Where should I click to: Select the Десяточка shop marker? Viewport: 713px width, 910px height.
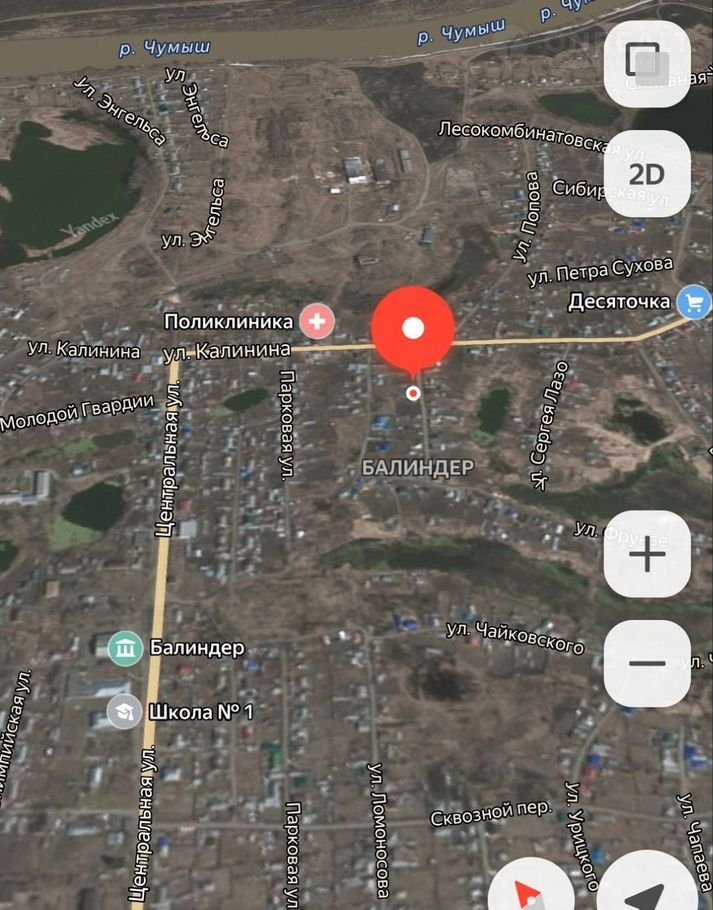pos(693,301)
